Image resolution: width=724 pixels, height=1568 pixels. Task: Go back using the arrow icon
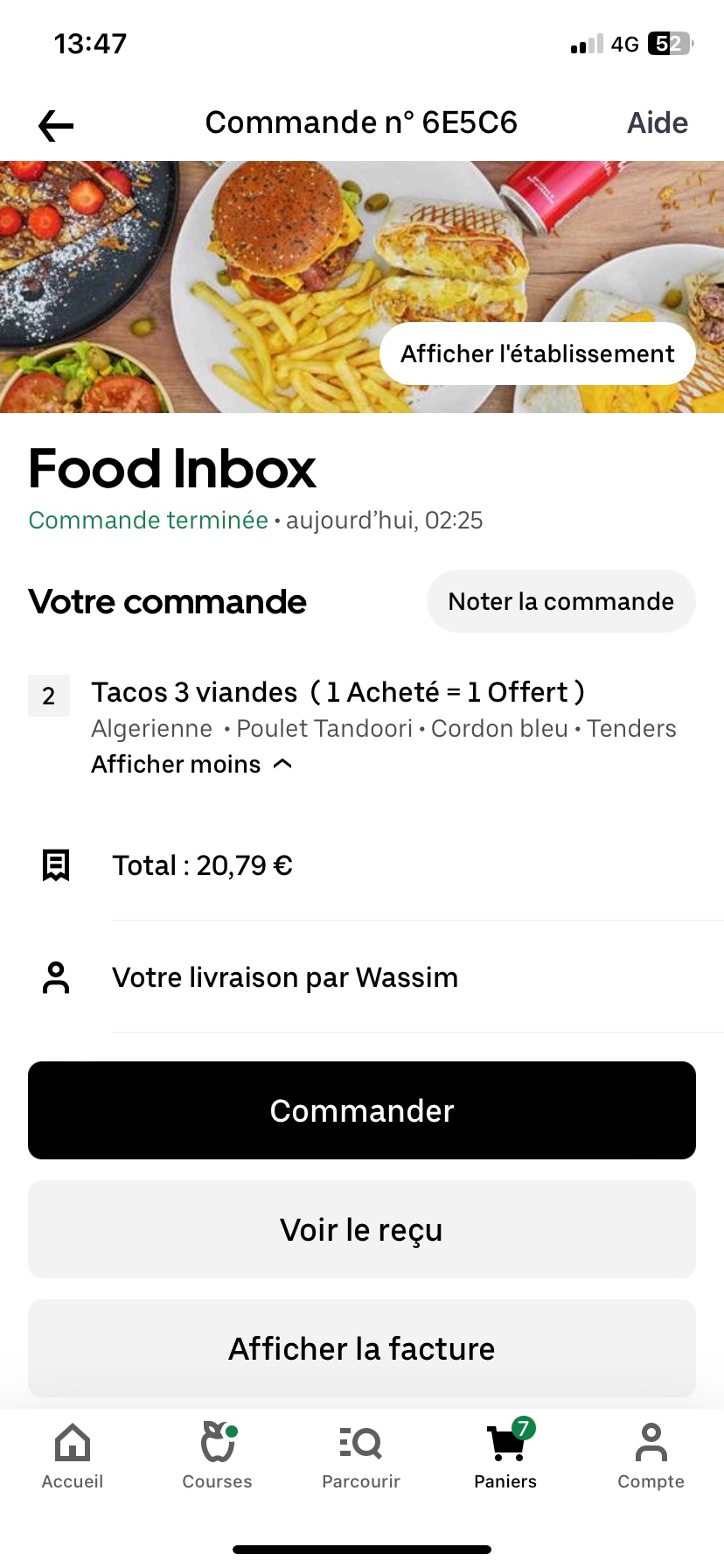click(56, 125)
